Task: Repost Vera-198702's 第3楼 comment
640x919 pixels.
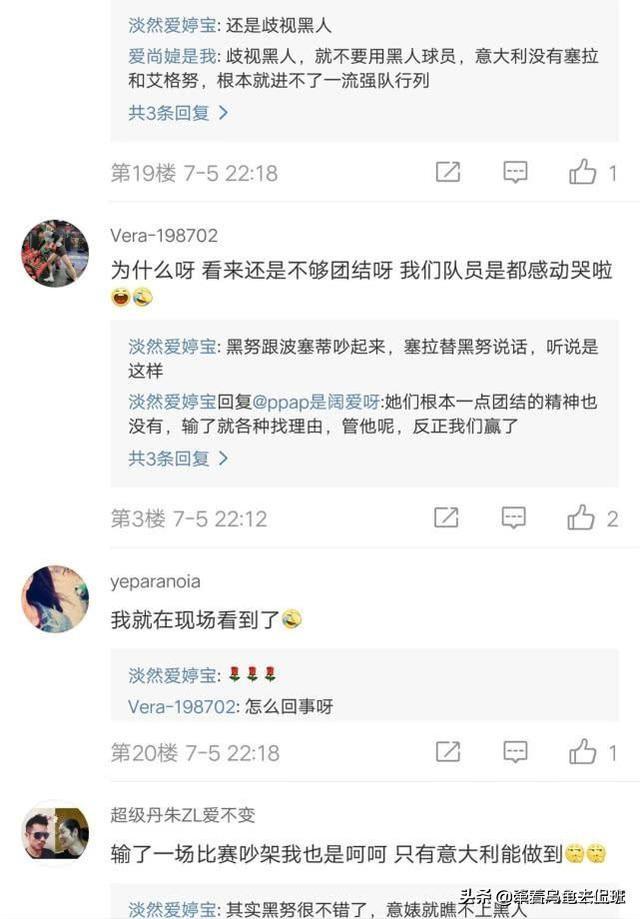Action: point(446,517)
